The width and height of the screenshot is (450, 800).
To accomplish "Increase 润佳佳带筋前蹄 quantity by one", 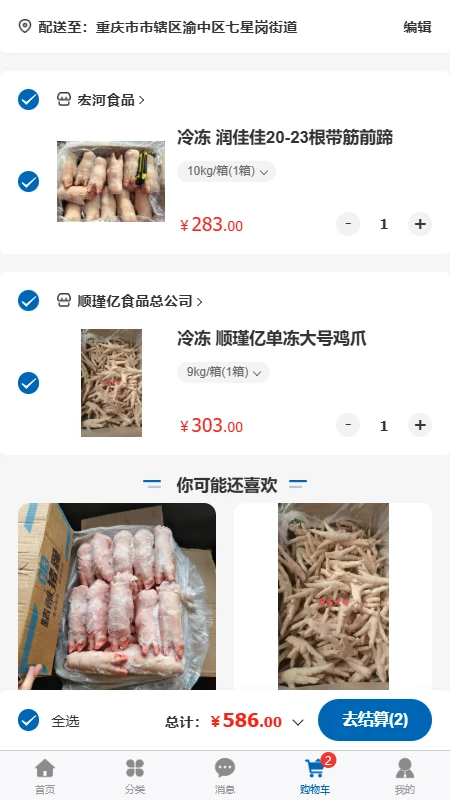I will (x=419, y=224).
